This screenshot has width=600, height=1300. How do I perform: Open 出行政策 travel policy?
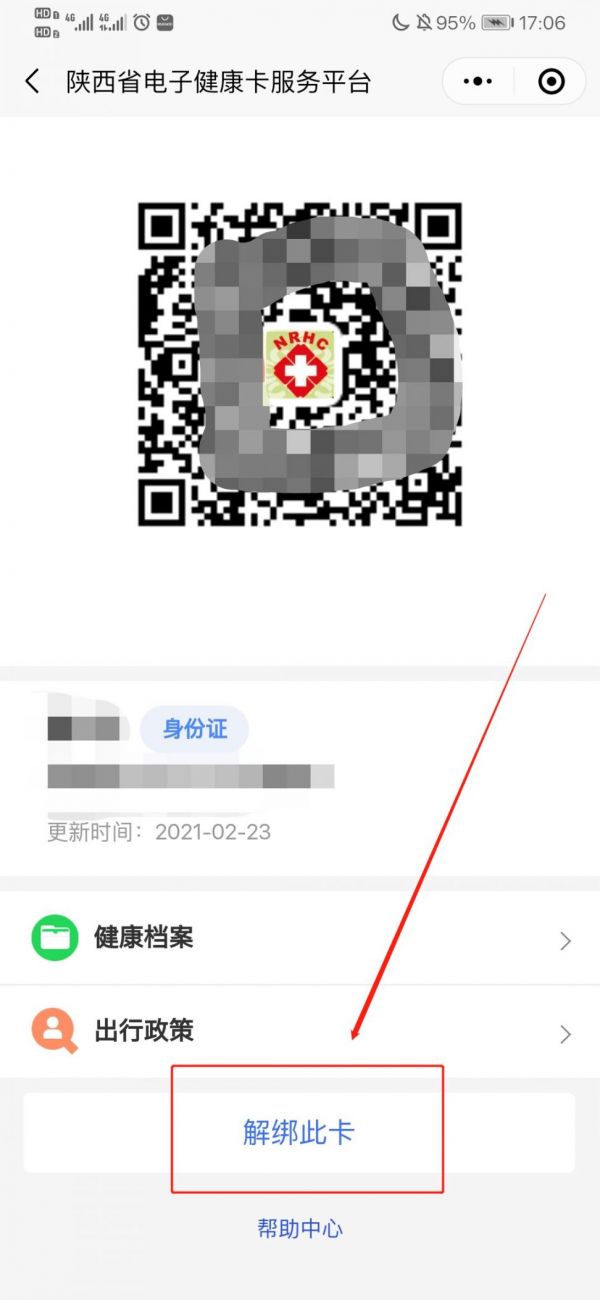300,1031
